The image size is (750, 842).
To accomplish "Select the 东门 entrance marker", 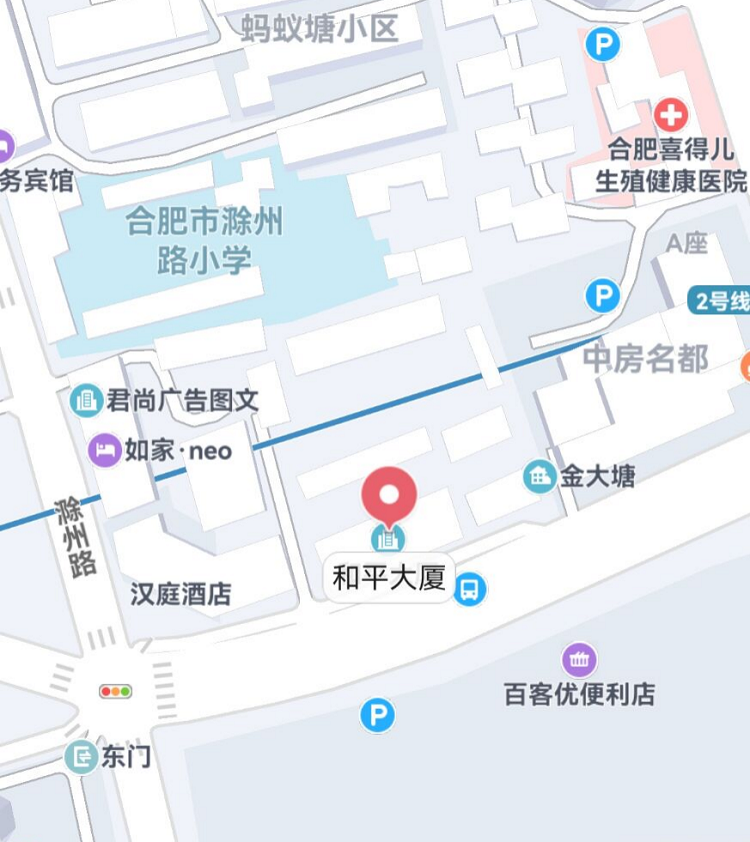I will tap(82, 757).
